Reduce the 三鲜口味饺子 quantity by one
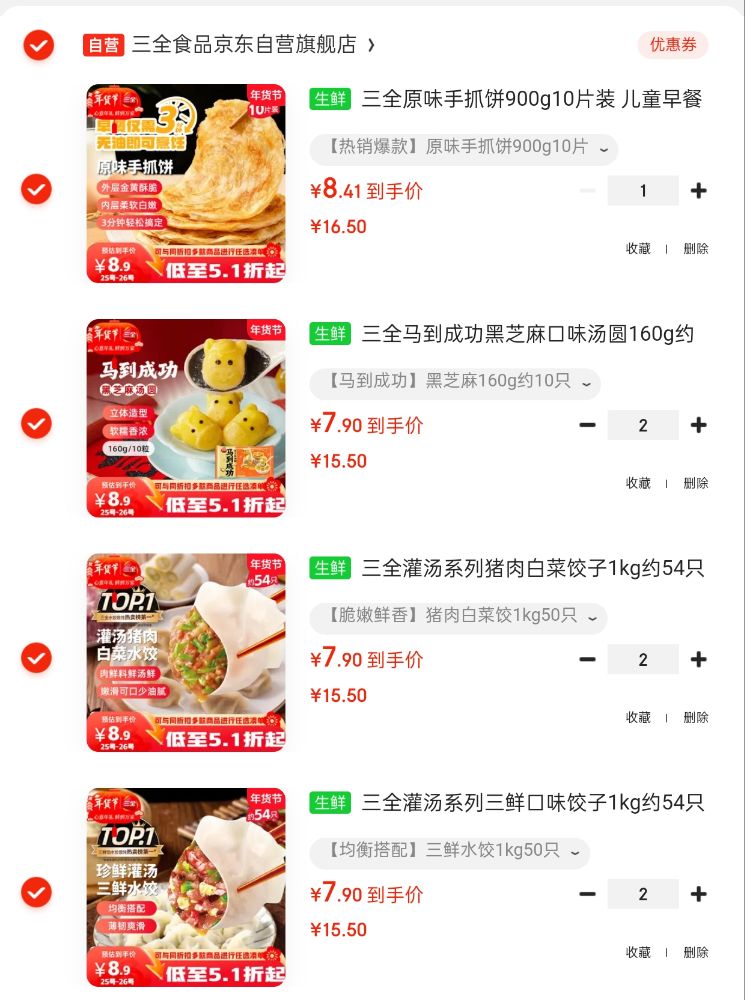This screenshot has width=745, height=1000. [588, 894]
